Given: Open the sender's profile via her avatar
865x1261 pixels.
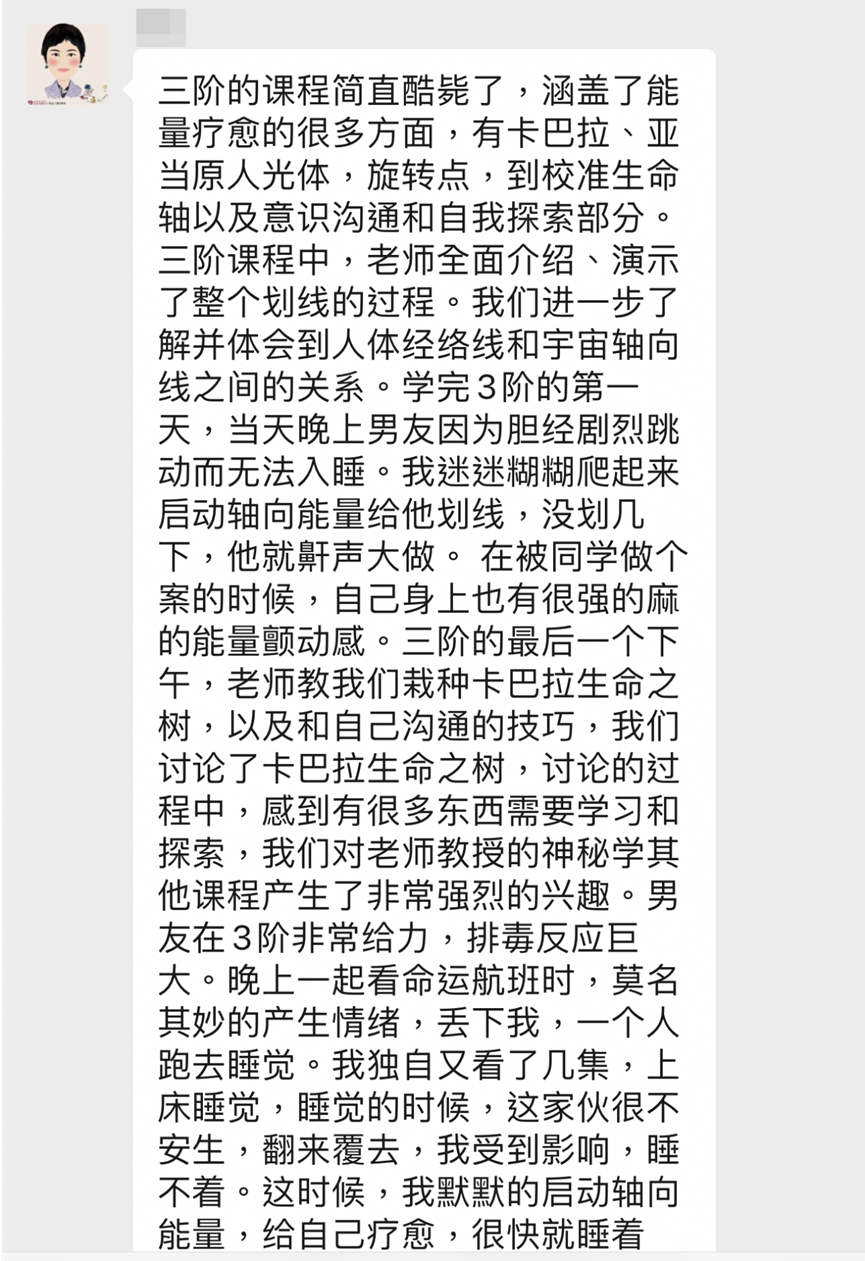Looking at the screenshot, I should coord(67,63).
